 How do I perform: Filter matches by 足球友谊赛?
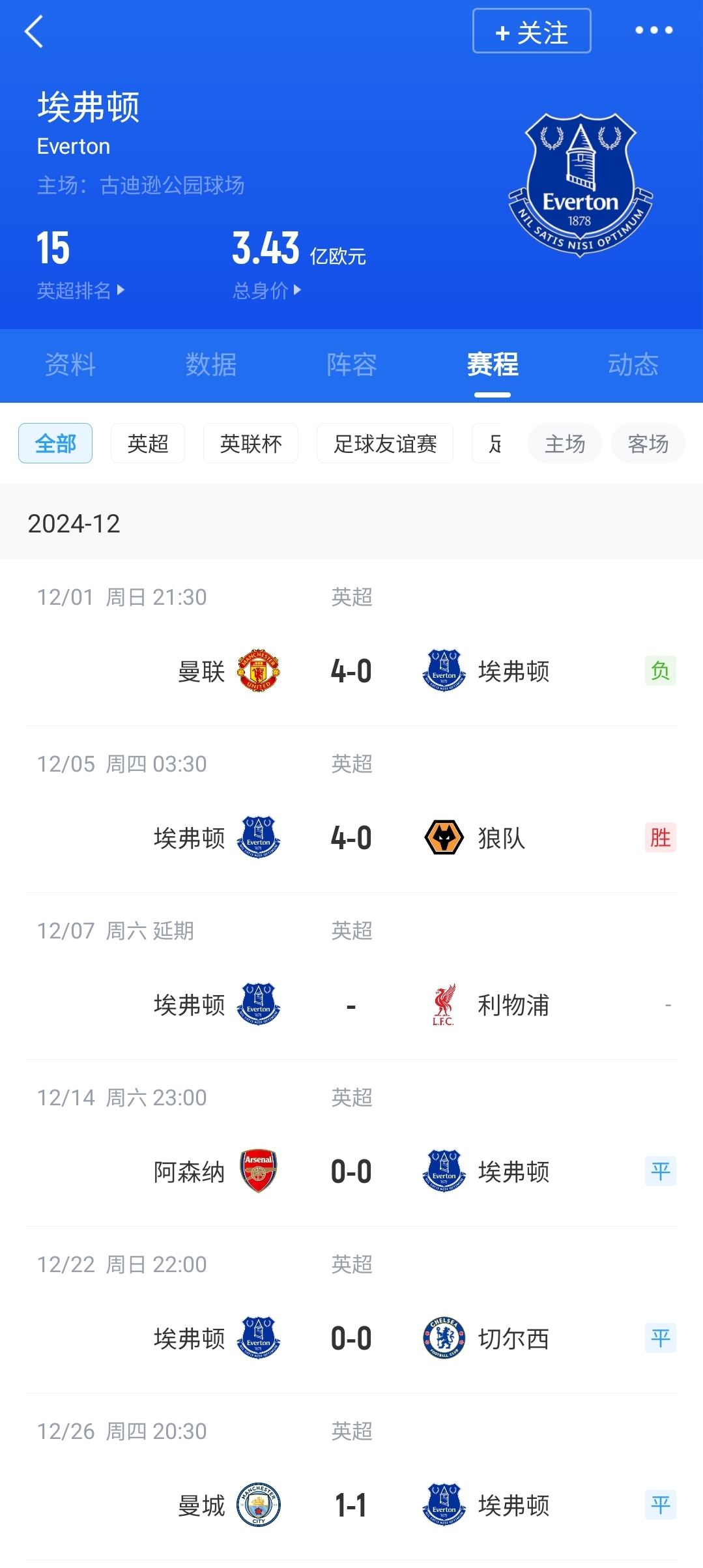click(x=385, y=443)
